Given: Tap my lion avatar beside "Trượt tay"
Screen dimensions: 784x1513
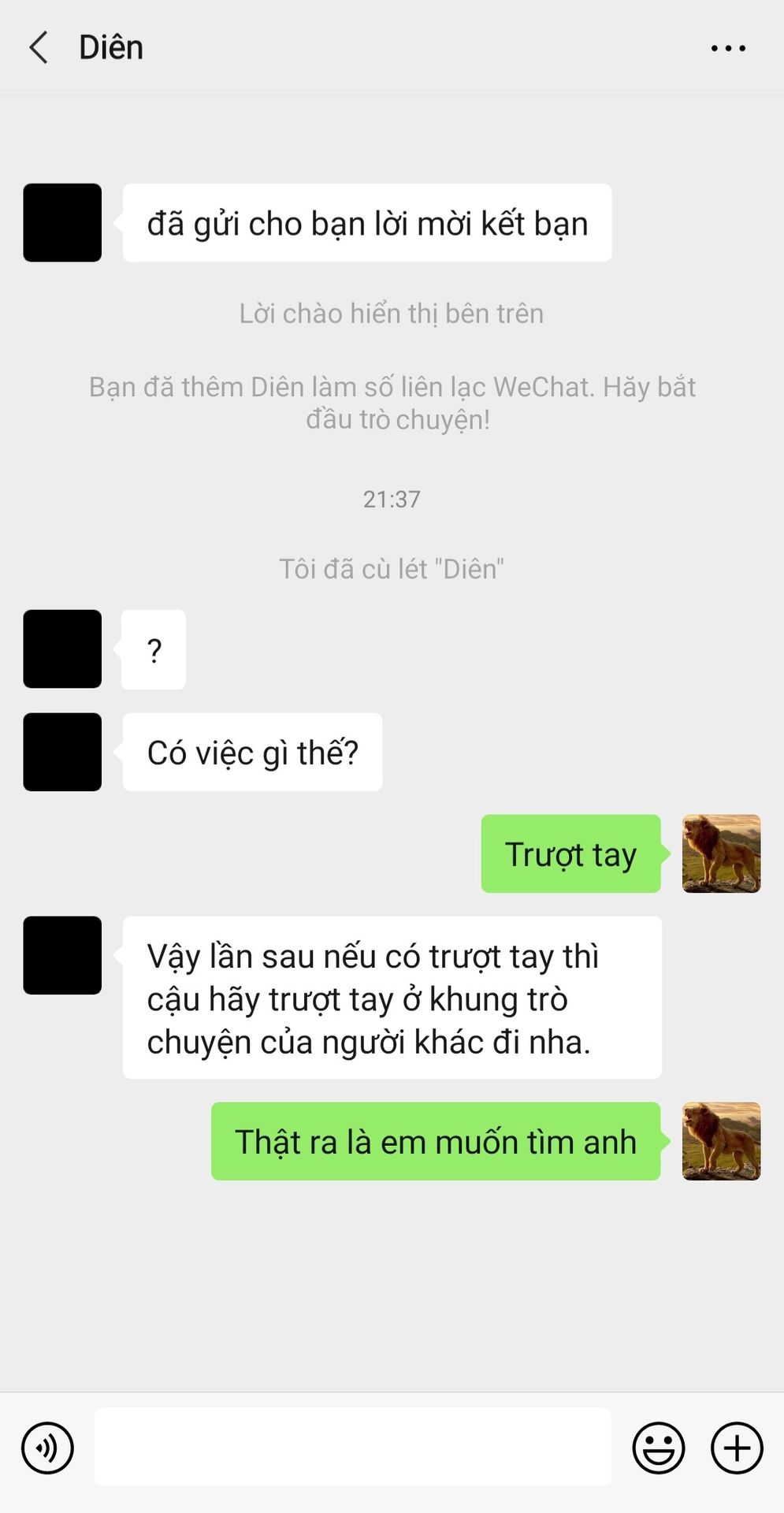Looking at the screenshot, I should click(721, 853).
